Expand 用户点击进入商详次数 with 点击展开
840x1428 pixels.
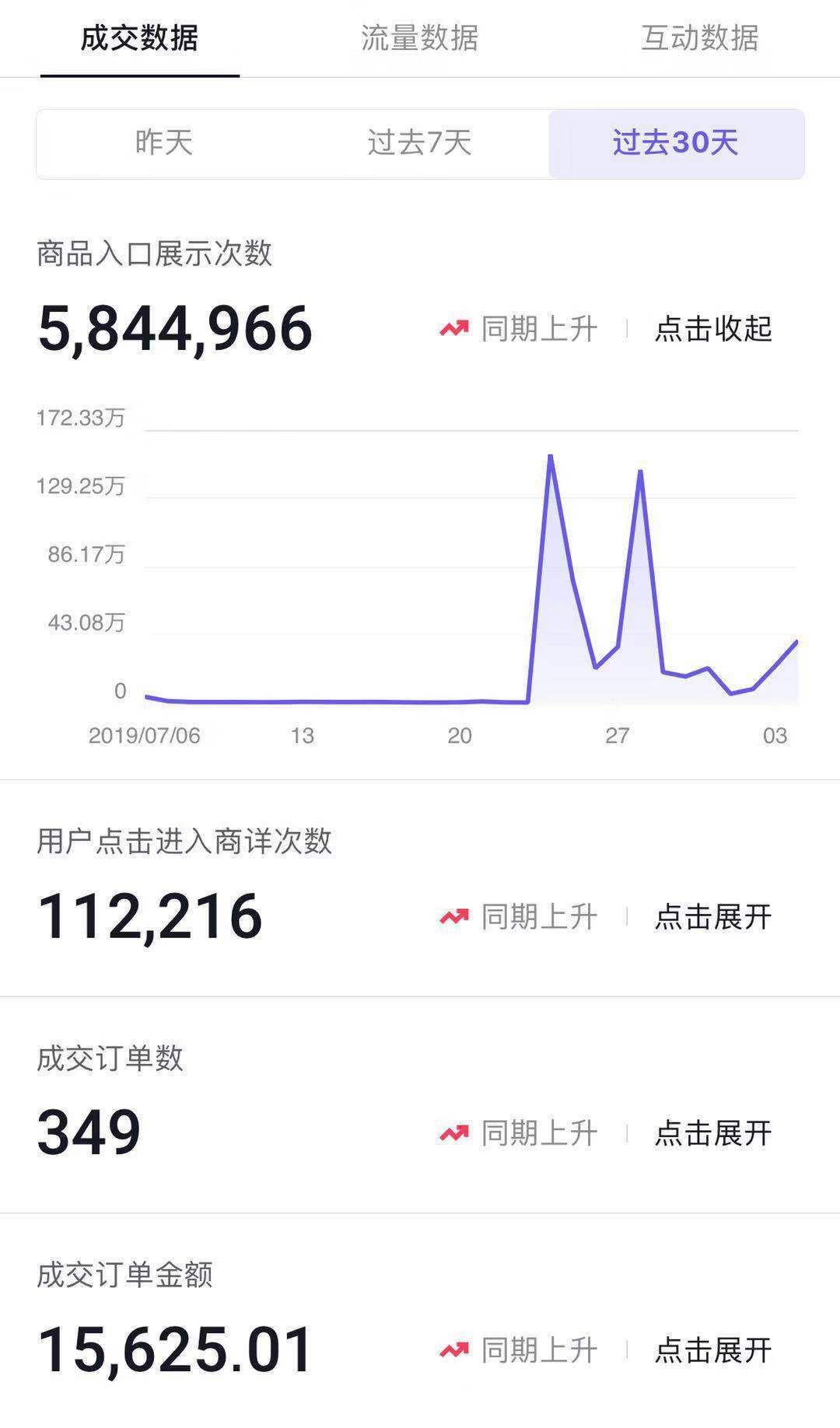[x=712, y=917]
